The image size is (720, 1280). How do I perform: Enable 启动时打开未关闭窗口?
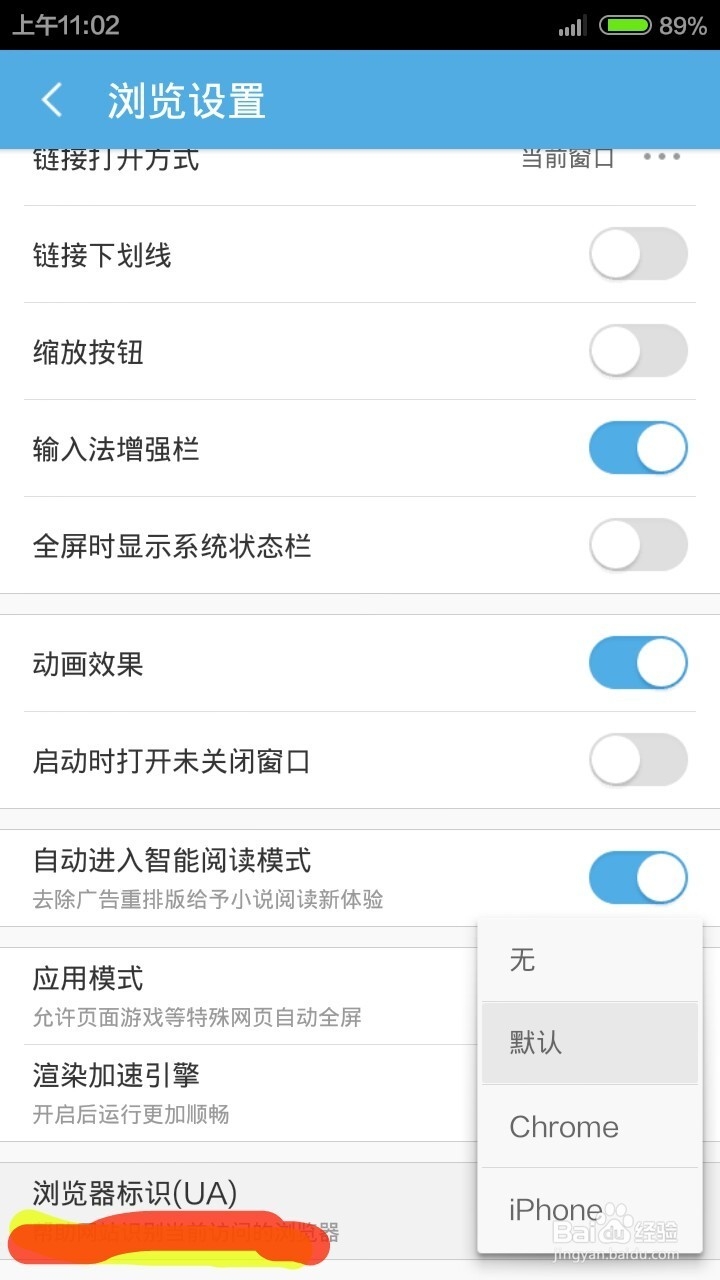point(638,760)
